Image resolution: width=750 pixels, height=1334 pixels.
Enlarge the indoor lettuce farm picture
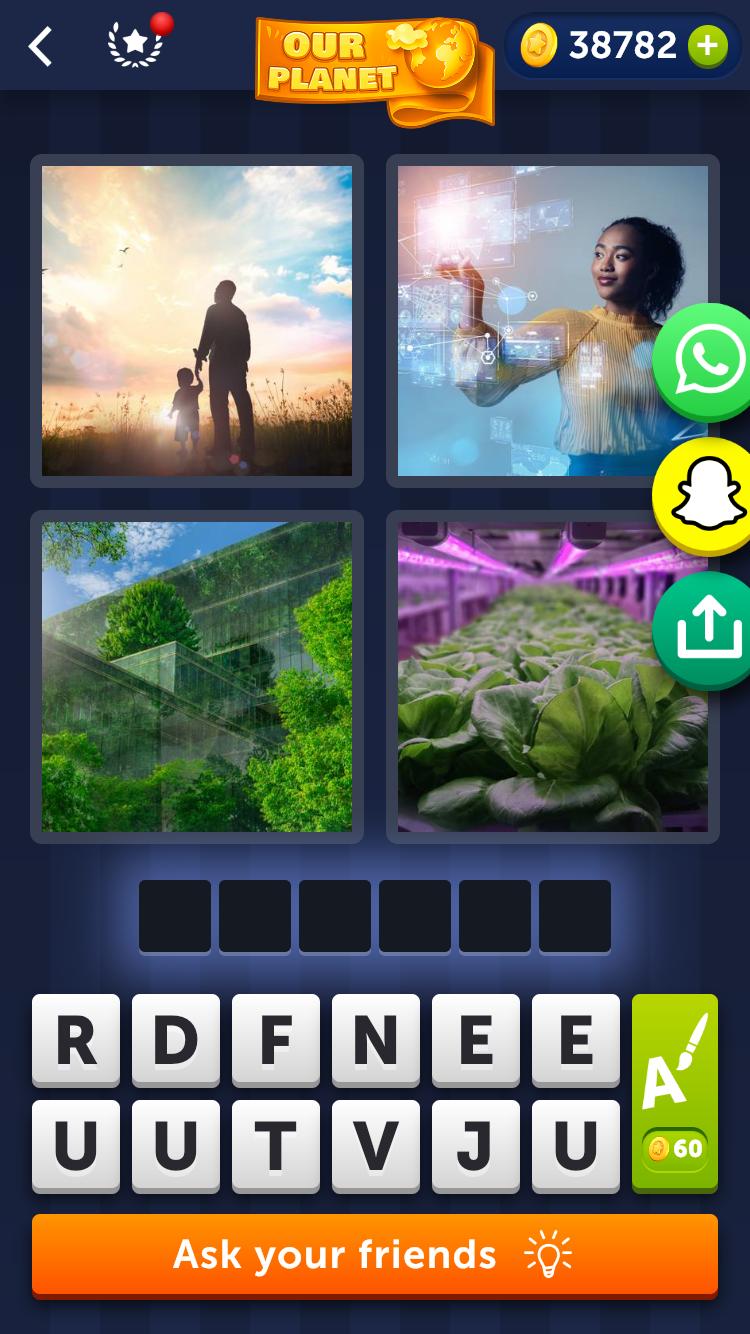click(x=552, y=677)
